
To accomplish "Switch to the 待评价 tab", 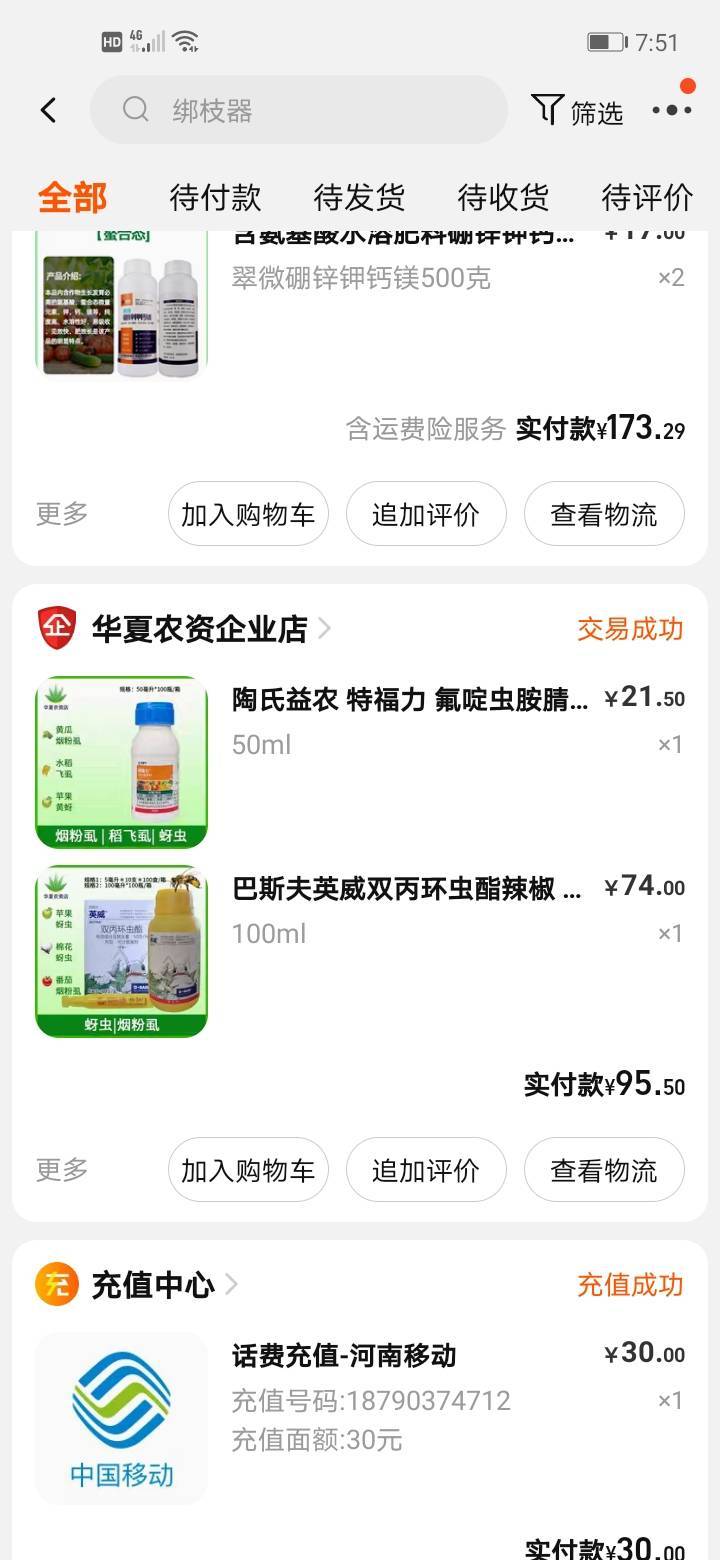I will pyautogui.click(x=647, y=197).
